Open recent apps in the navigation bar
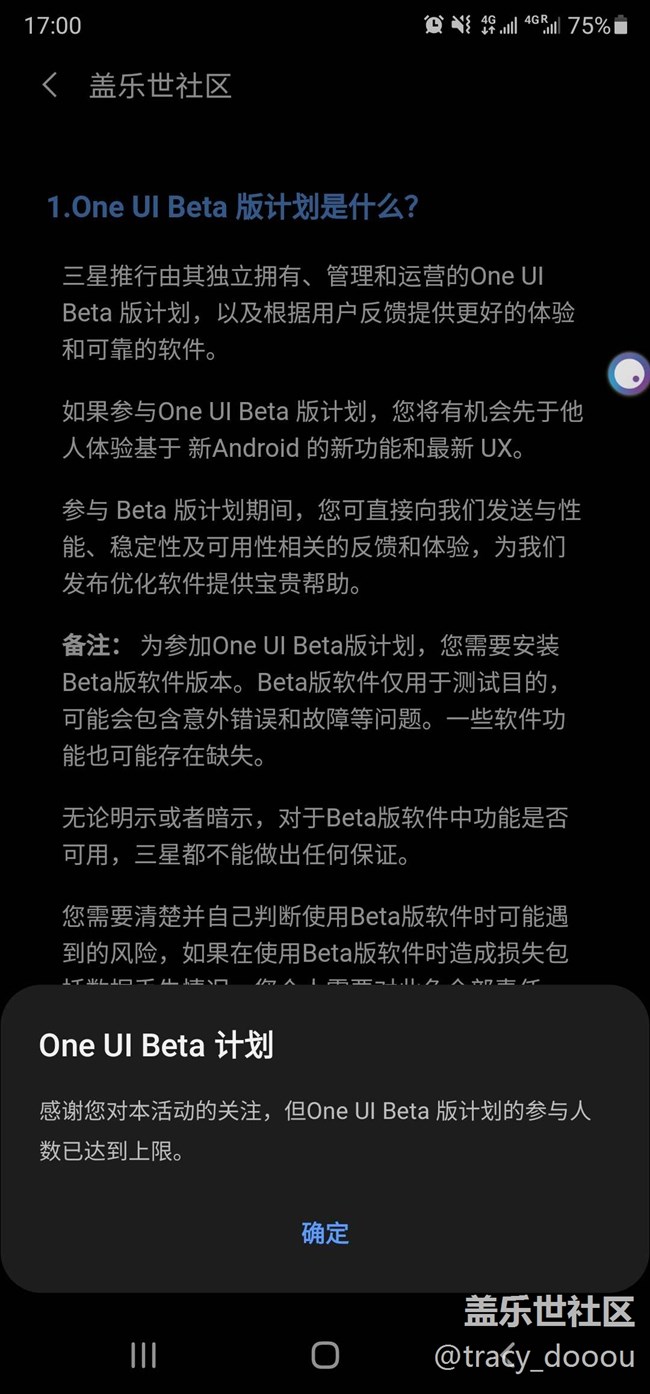Image resolution: width=650 pixels, height=1394 pixels. pyautogui.click(x=143, y=1355)
